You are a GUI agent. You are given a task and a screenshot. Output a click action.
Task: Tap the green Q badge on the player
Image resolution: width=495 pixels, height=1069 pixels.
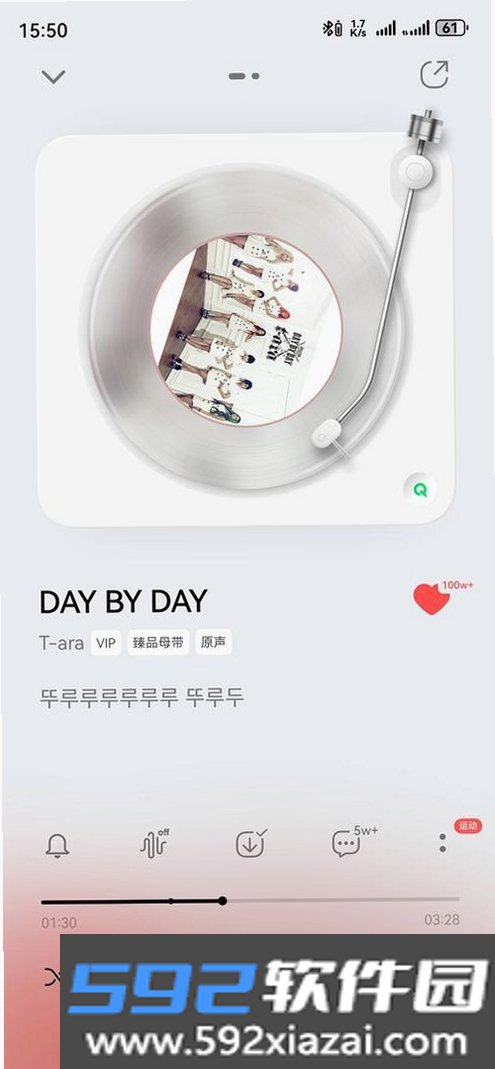click(x=421, y=490)
